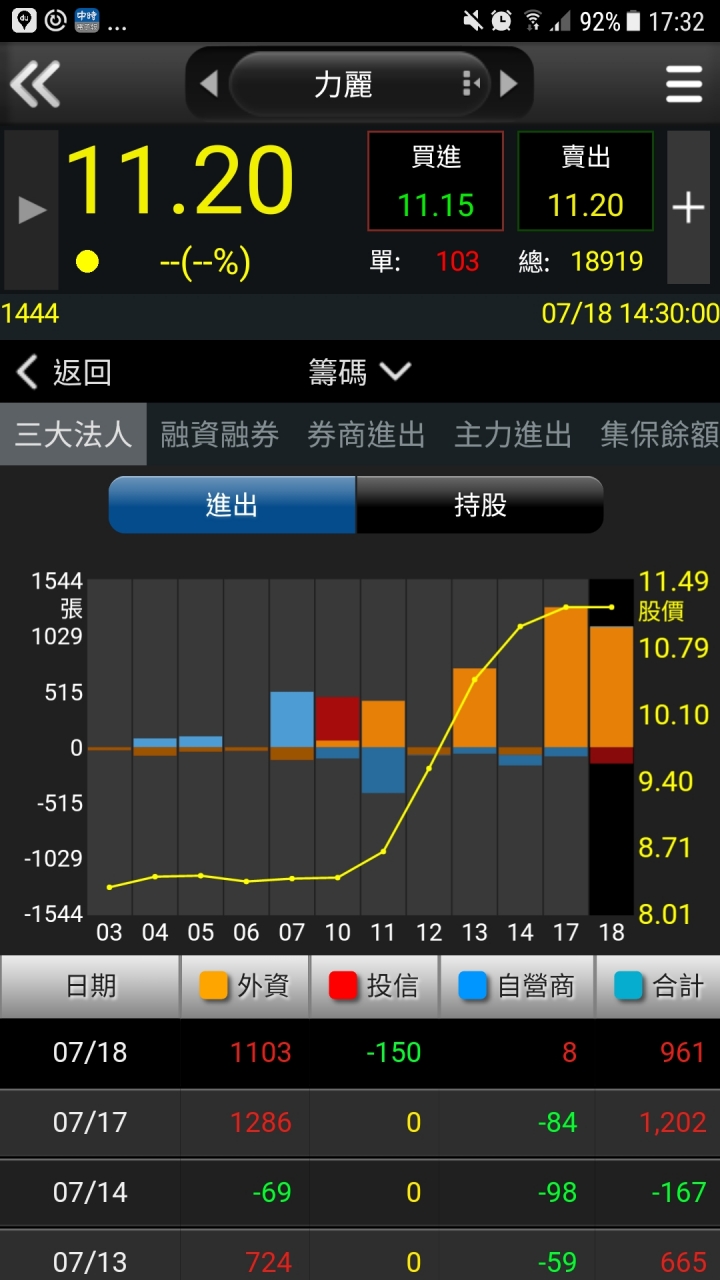
Task: Switch to the 券商進出 tab
Action: tap(366, 434)
